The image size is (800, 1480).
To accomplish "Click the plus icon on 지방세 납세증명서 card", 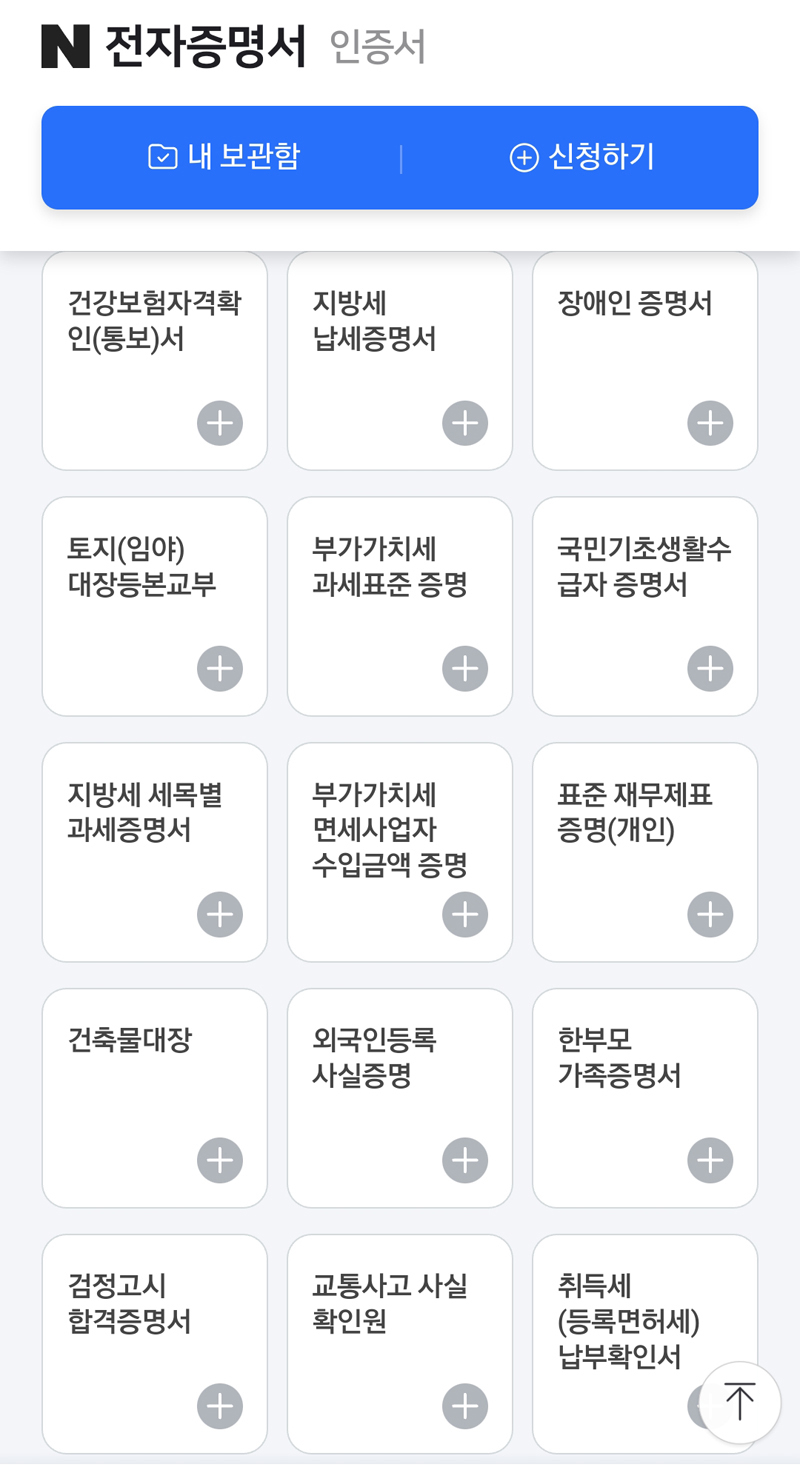I will point(464,423).
